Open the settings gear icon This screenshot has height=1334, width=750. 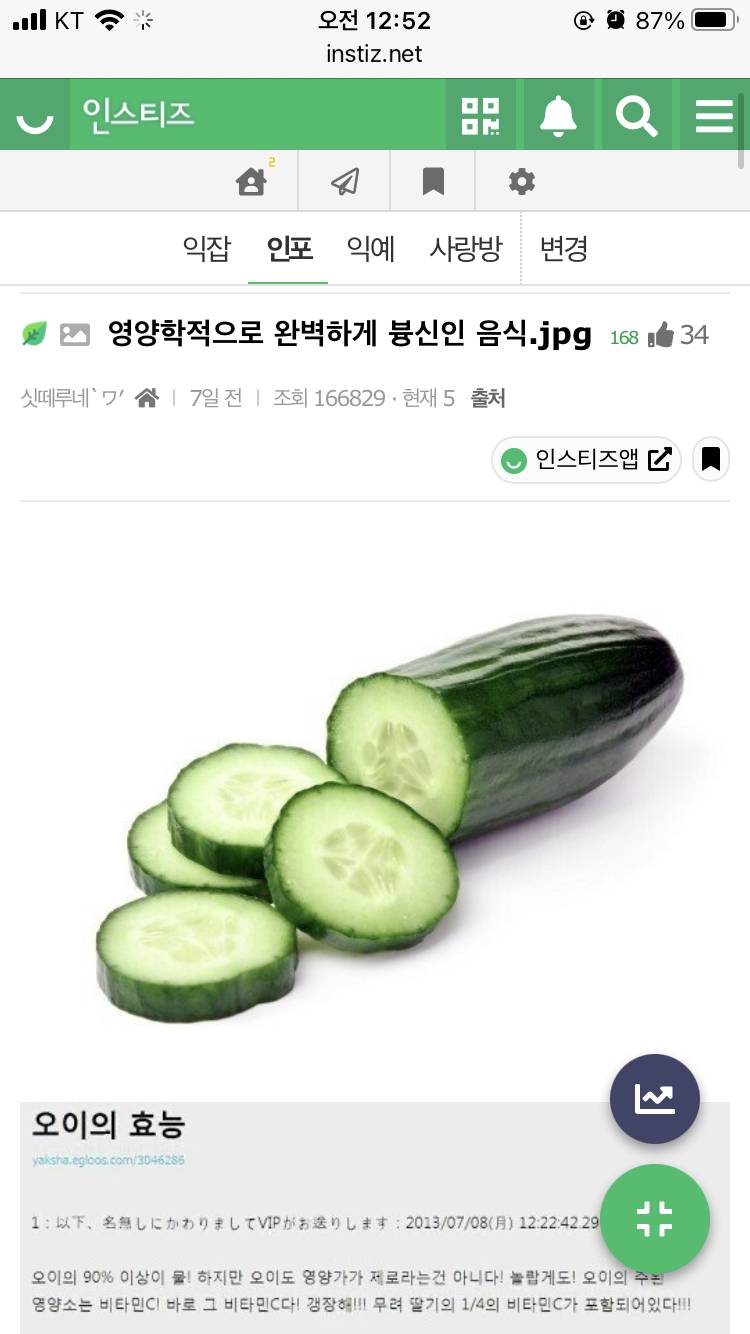[521, 181]
